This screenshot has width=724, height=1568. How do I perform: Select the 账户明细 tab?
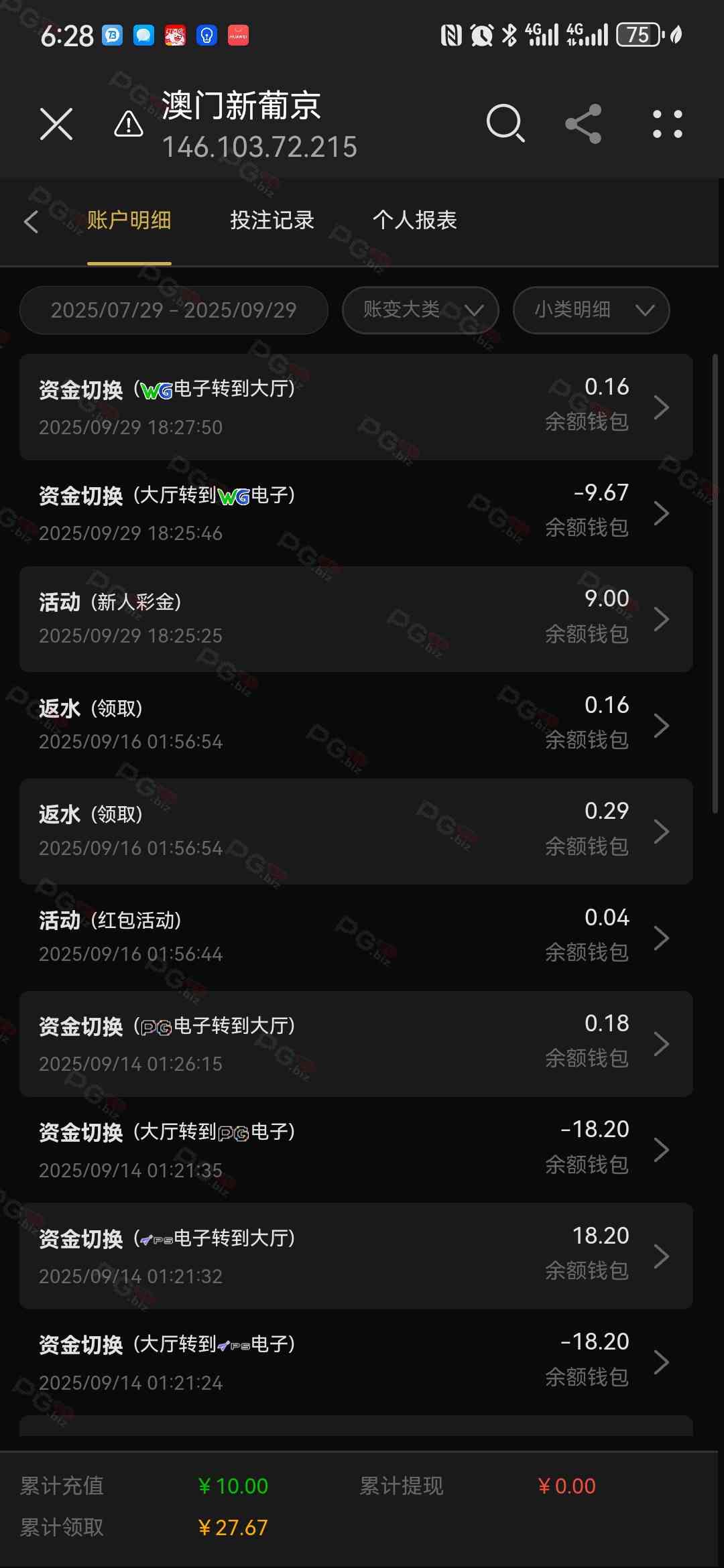pyautogui.click(x=129, y=220)
